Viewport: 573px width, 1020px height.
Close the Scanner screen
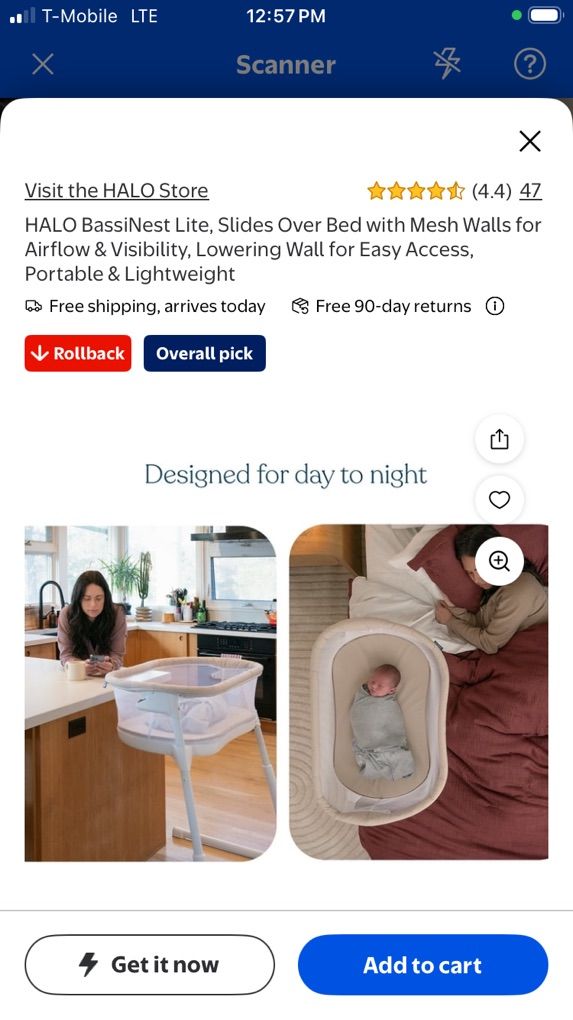pos(43,64)
